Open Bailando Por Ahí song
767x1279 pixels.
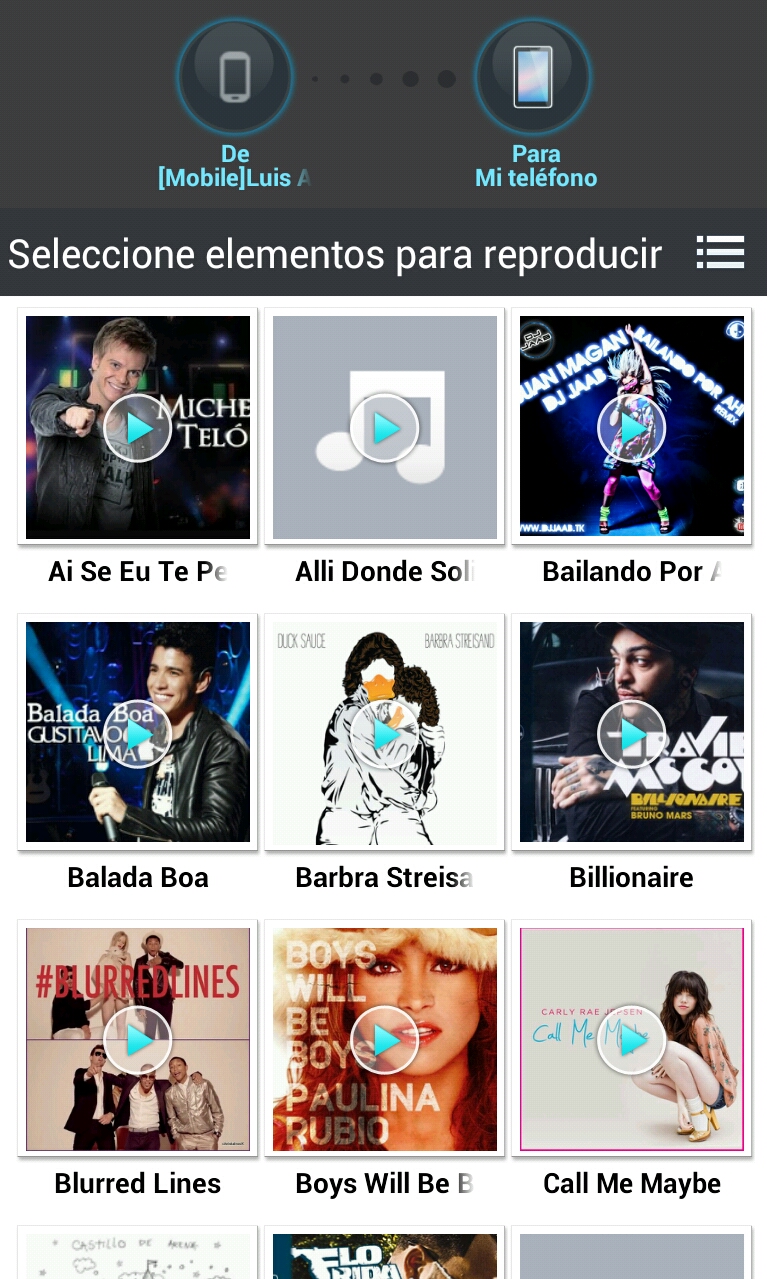pos(631,427)
